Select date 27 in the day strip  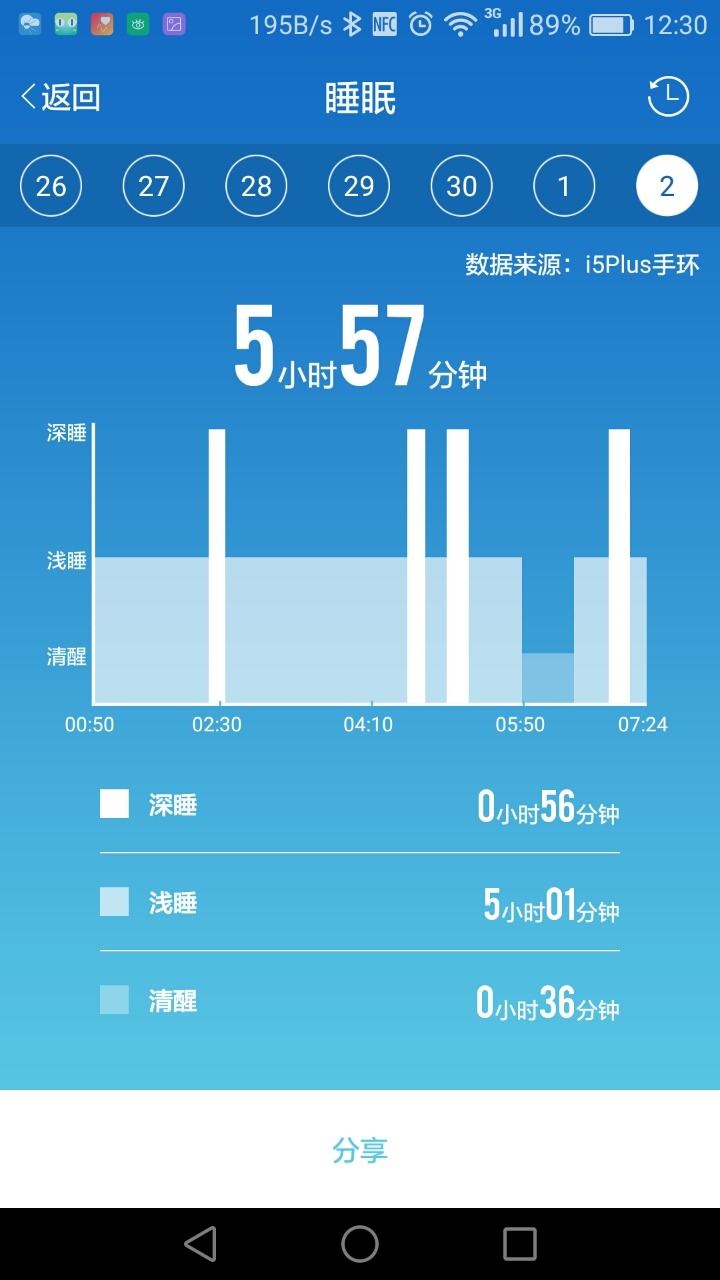tap(154, 186)
